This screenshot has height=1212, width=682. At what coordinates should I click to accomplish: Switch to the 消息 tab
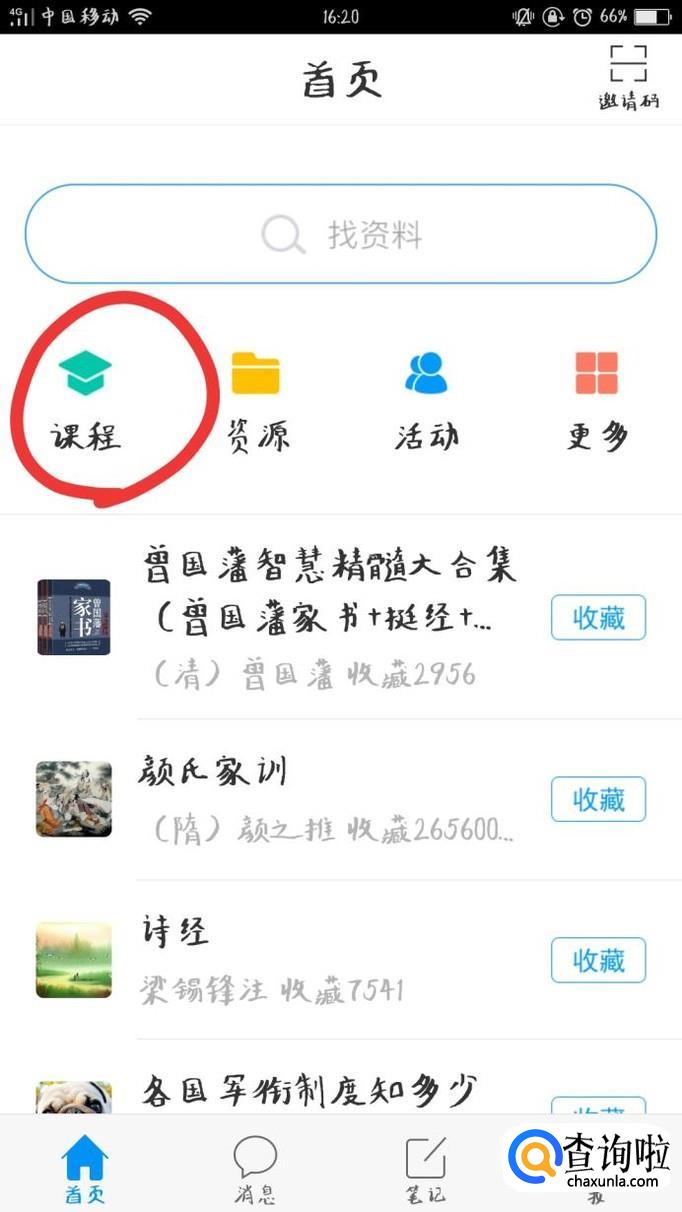click(x=255, y=1168)
